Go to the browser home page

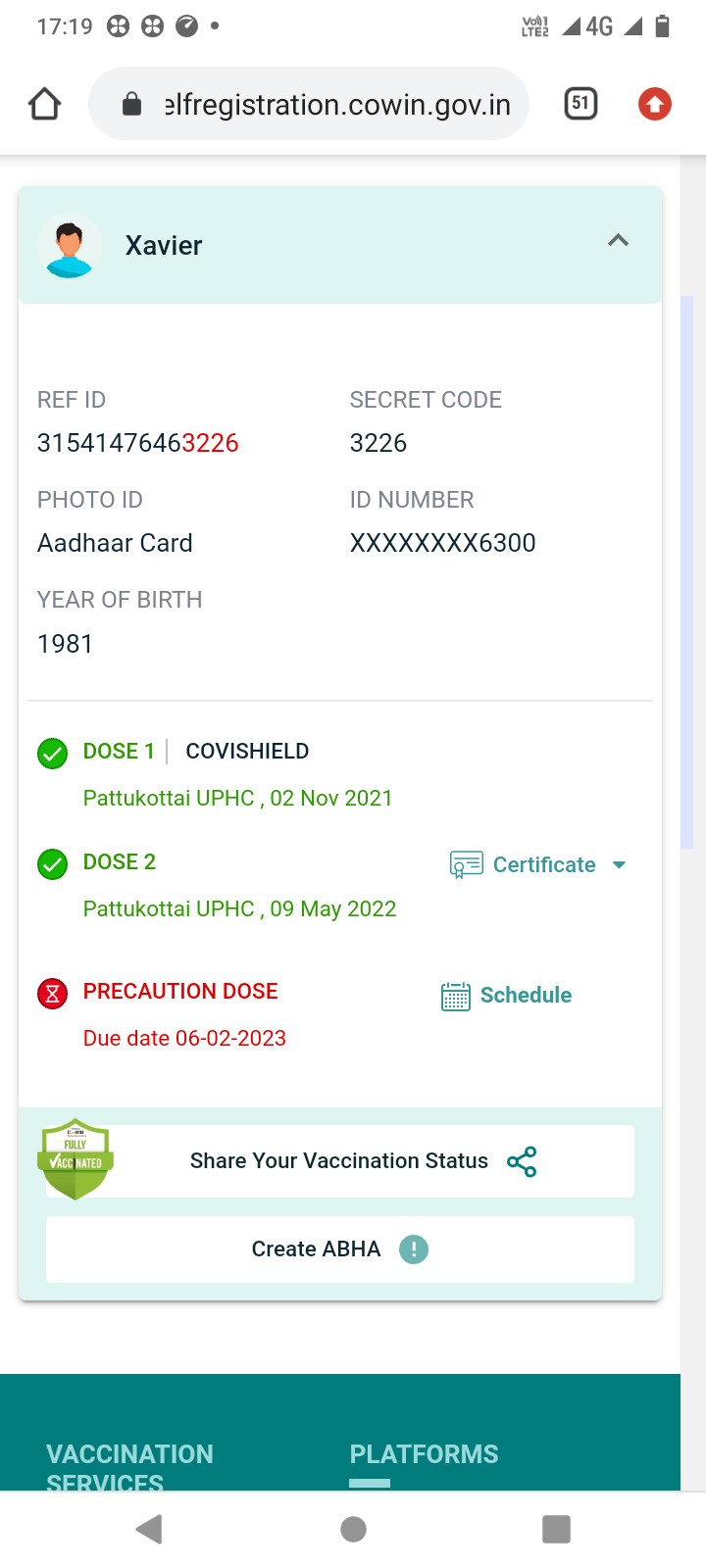coord(45,104)
